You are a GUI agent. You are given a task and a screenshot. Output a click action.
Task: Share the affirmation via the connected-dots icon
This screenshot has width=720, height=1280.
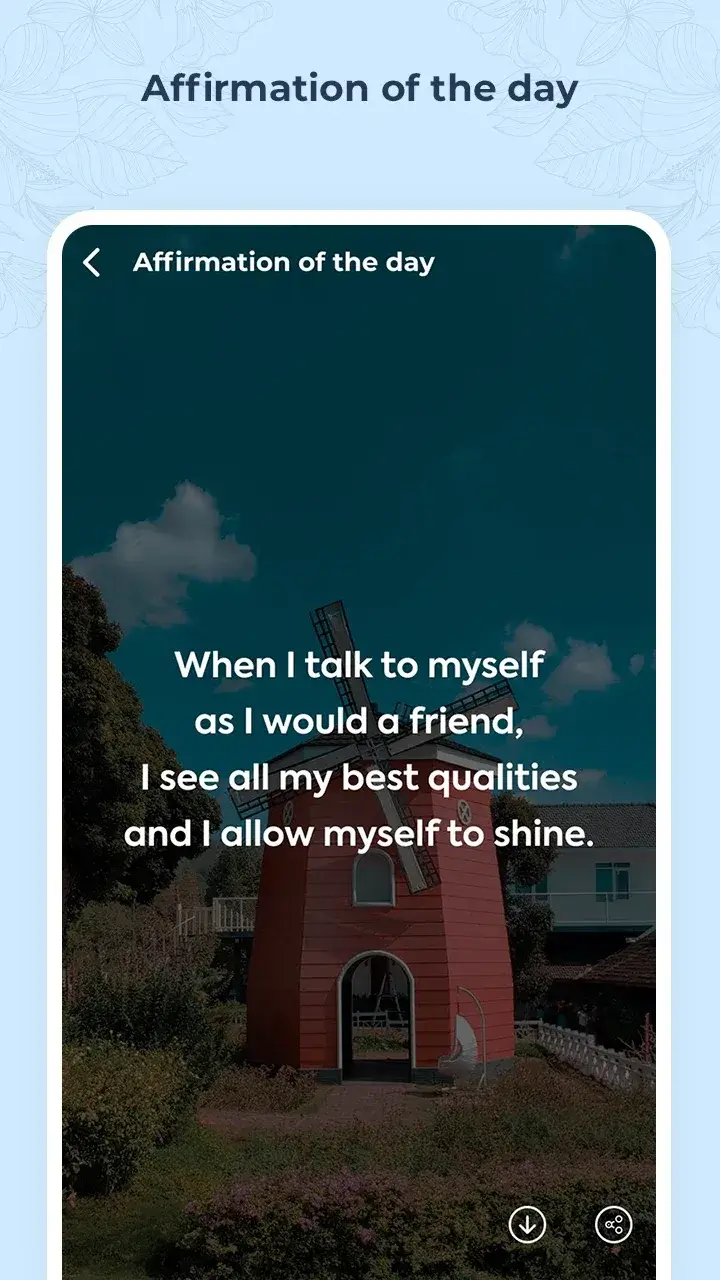click(x=614, y=1222)
